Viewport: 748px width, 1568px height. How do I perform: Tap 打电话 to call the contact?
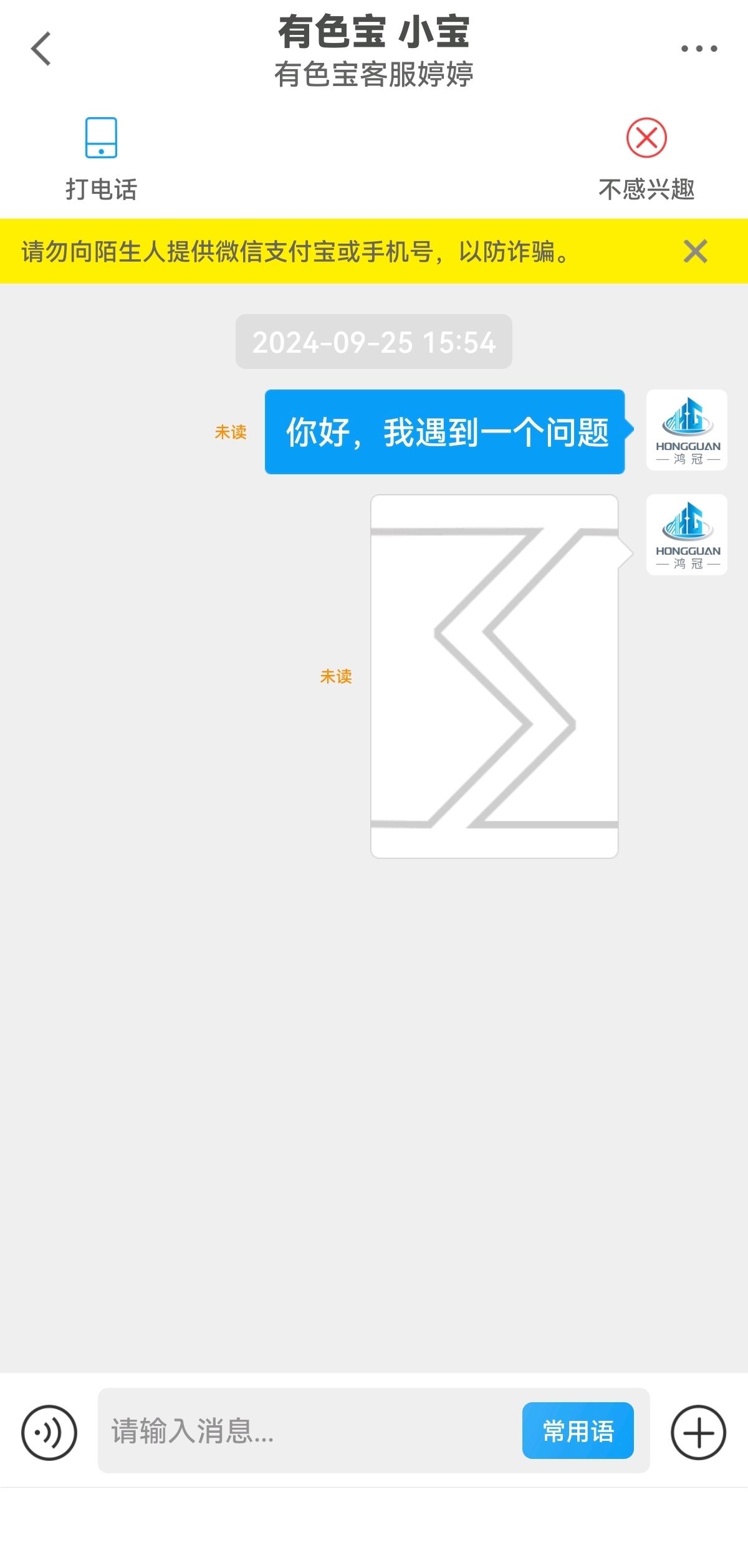tap(101, 159)
